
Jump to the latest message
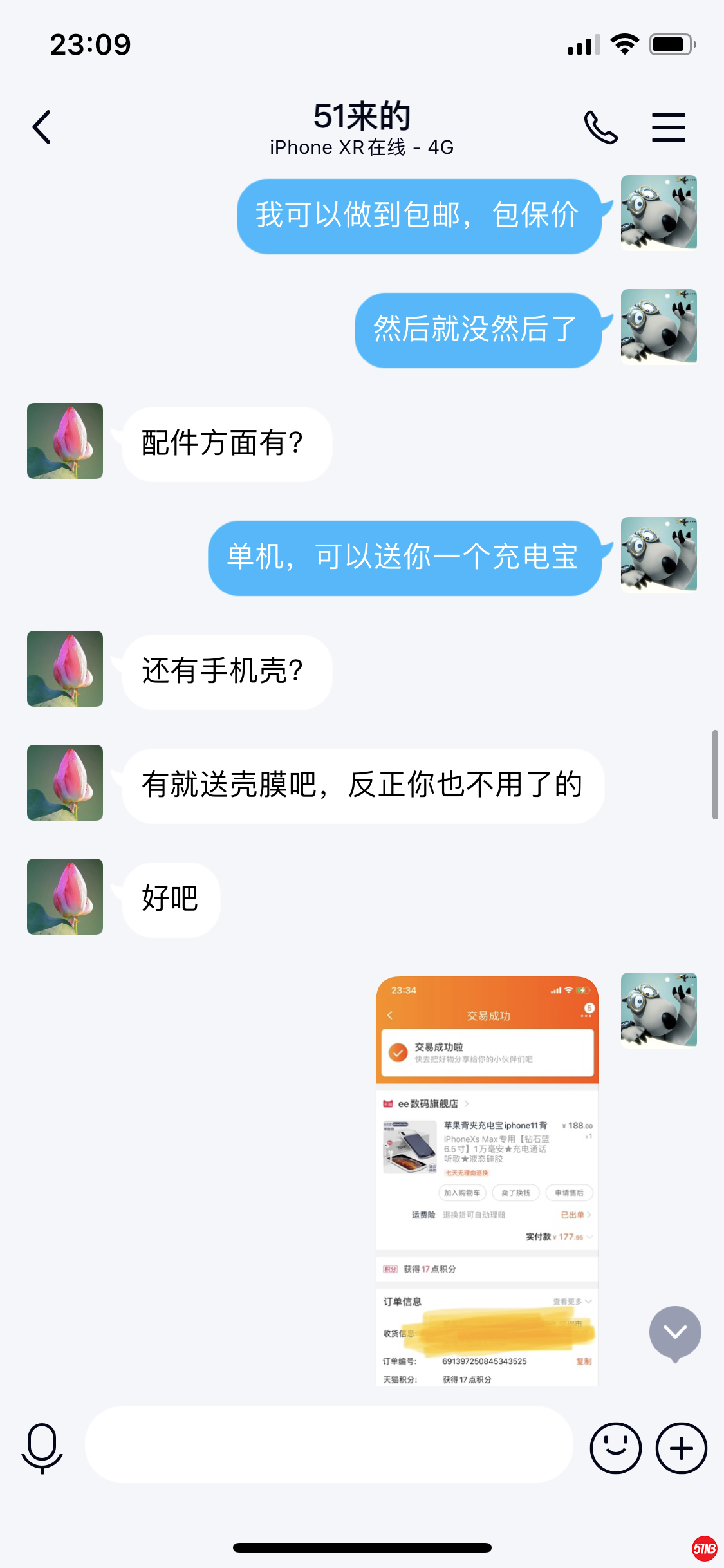pos(674,1332)
